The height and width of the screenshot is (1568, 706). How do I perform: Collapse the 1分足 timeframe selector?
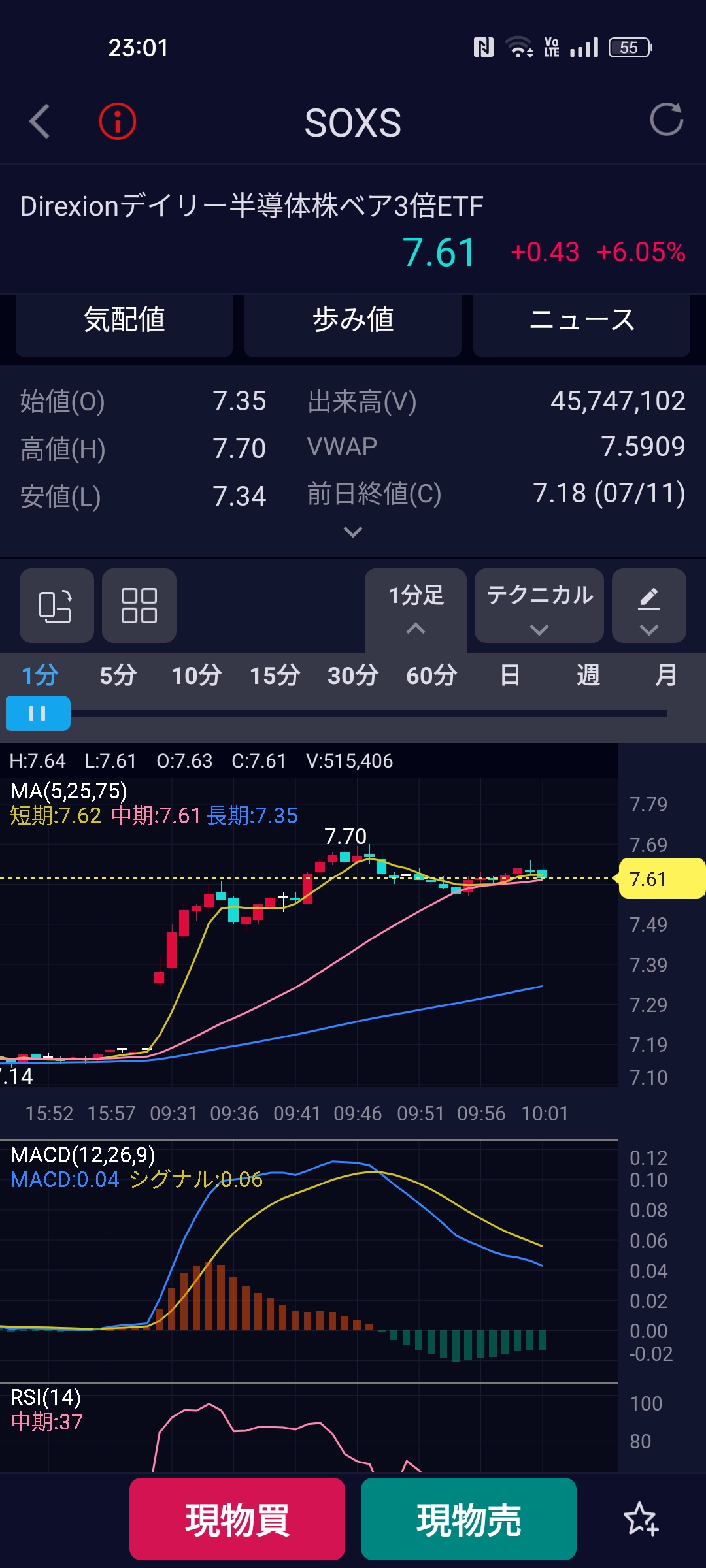point(416,610)
